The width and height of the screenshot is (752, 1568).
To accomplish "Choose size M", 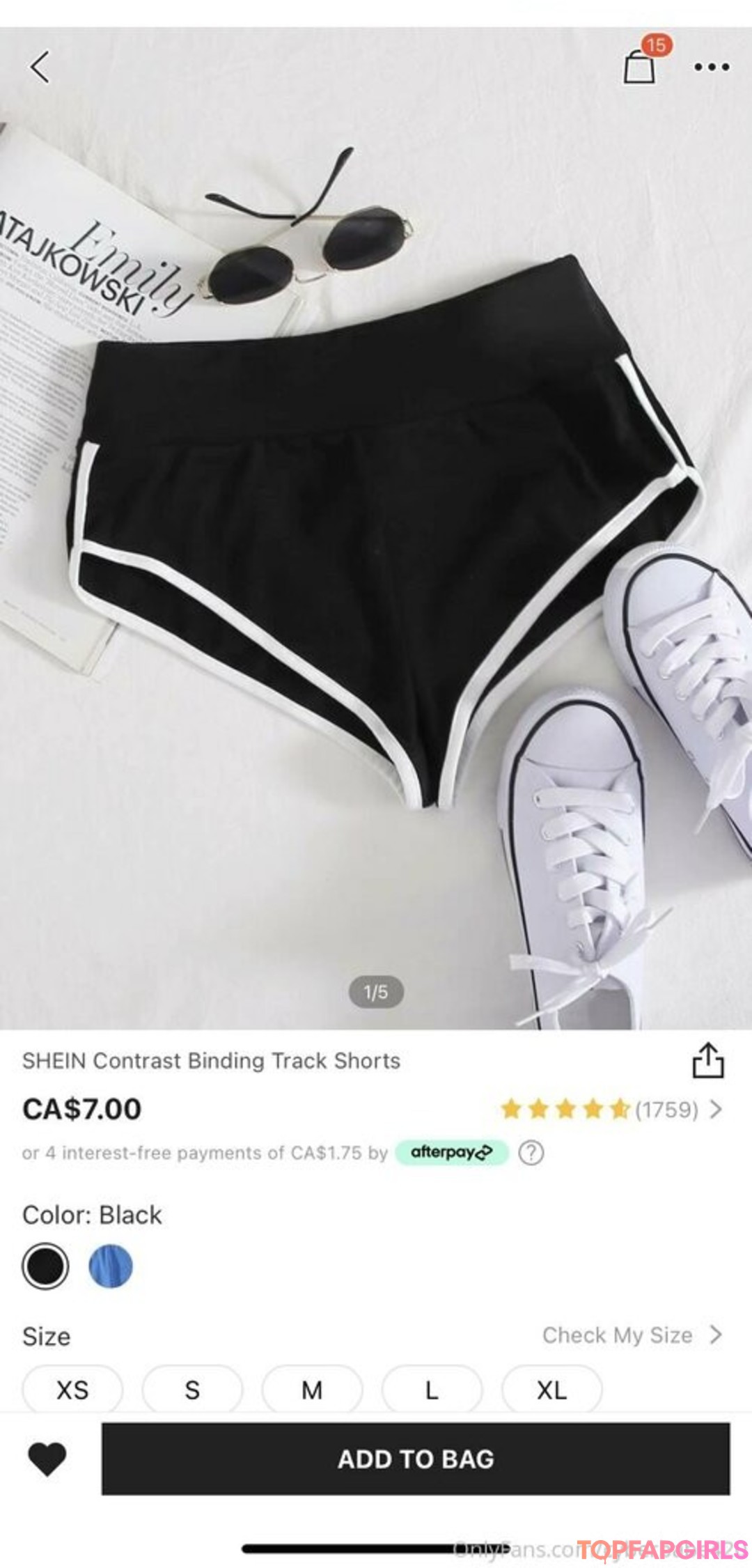I will (x=312, y=1389).
